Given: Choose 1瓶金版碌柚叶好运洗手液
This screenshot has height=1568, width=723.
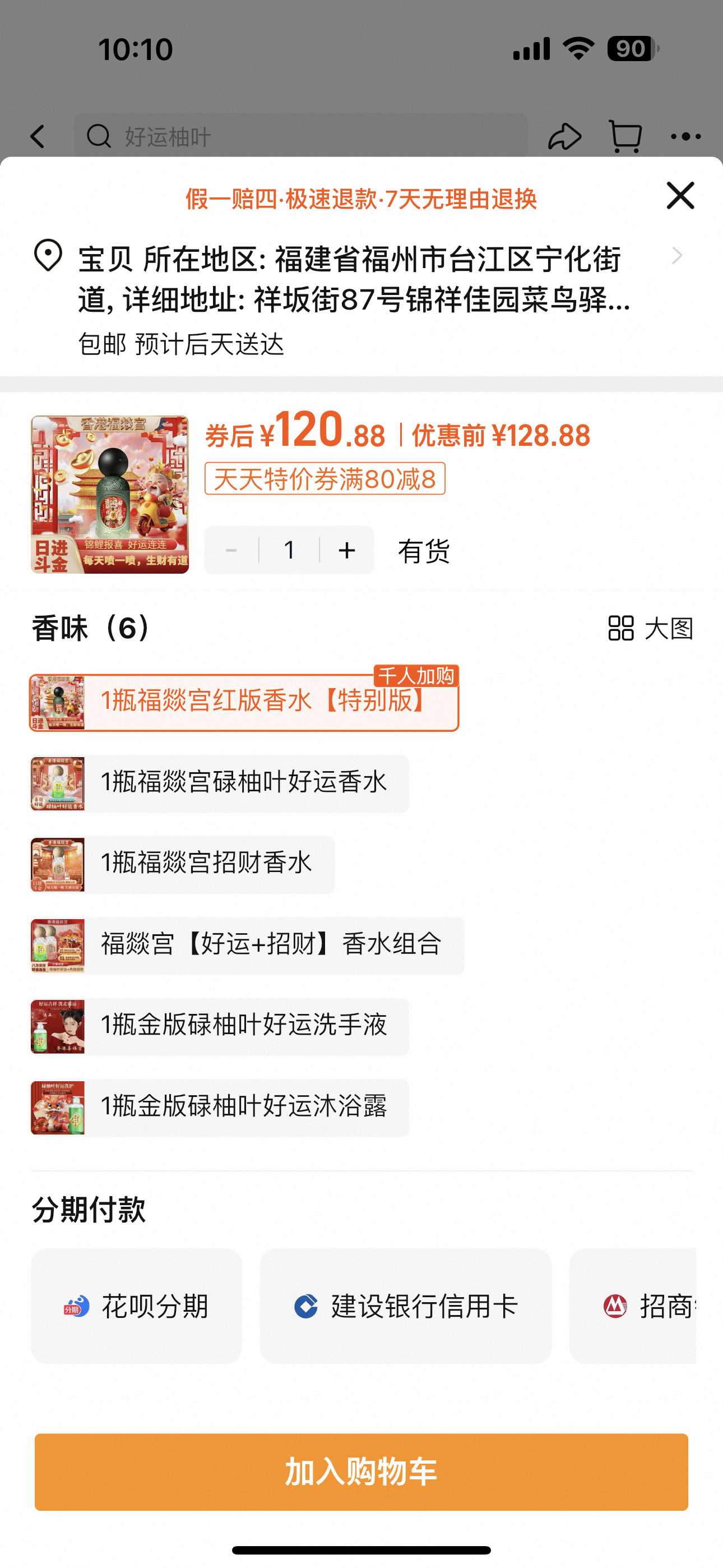Looking at the screenshot, I should (x=220, y=1026).
